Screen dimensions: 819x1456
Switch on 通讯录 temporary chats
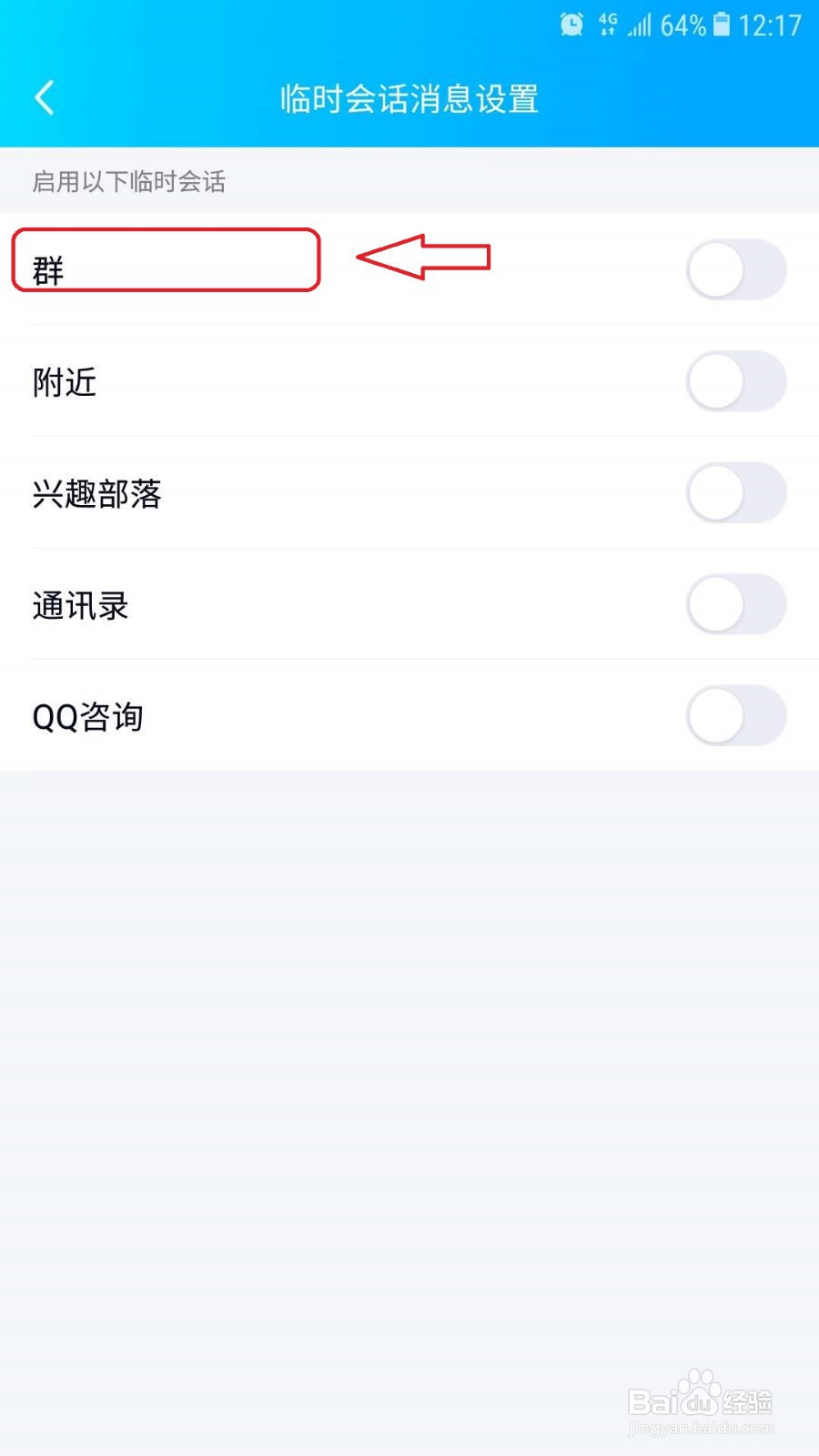tap(736, 604)
